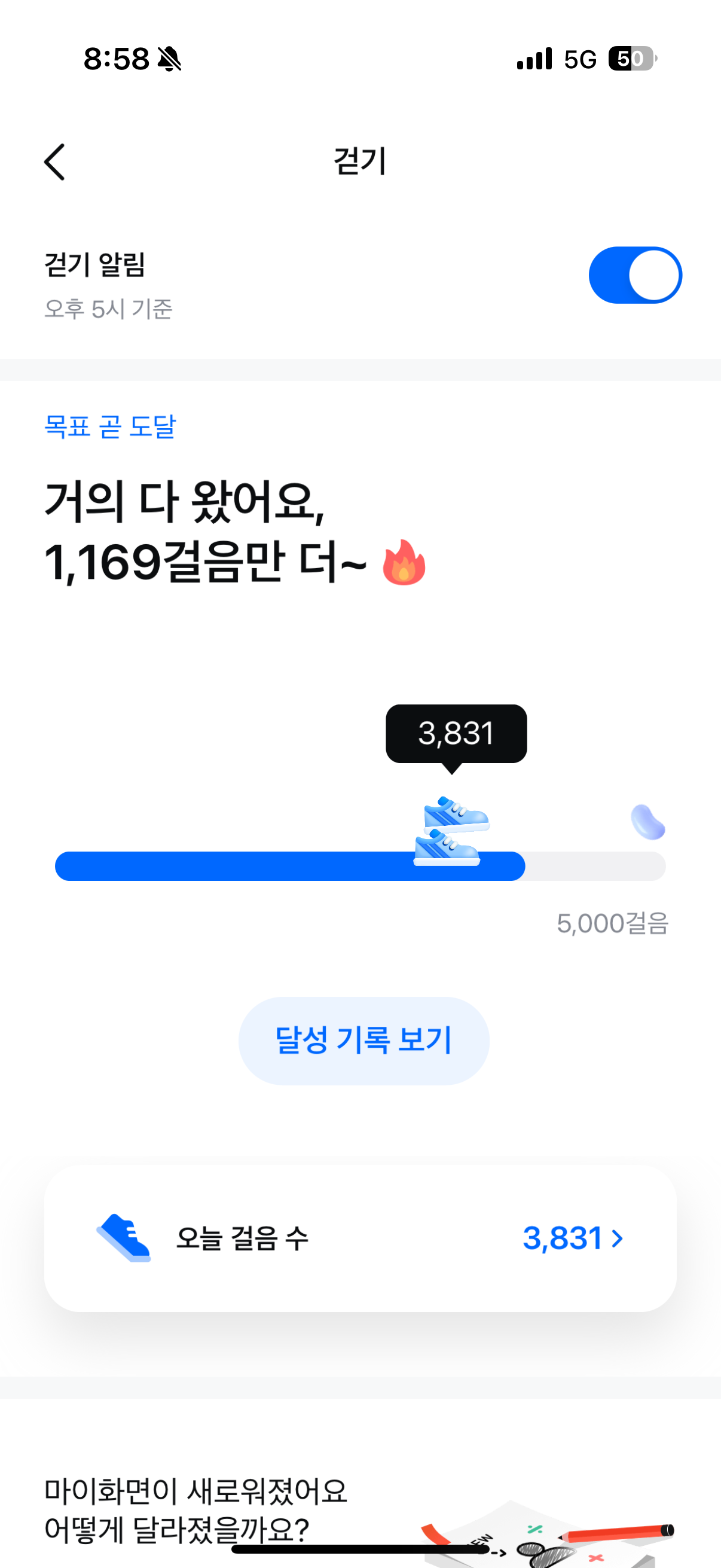Open the 오늘 걸음 수 card

360,1238
